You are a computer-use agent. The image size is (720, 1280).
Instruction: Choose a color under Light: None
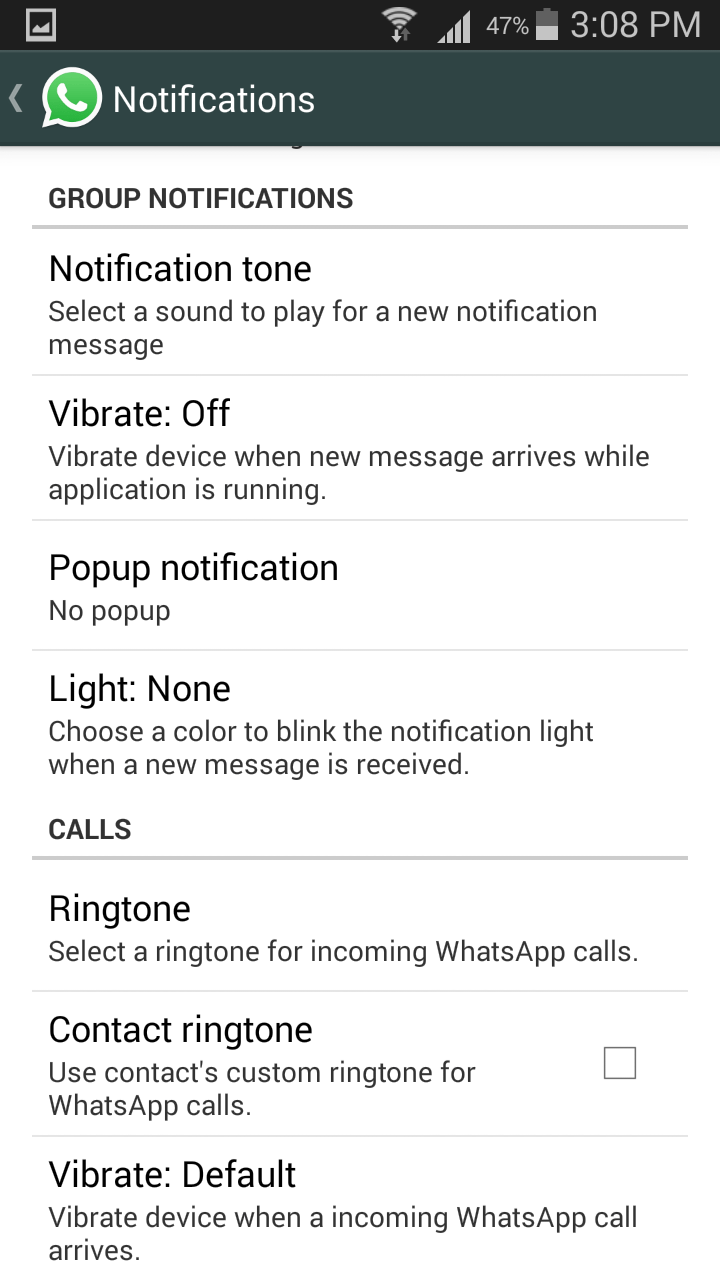point(360,723)
